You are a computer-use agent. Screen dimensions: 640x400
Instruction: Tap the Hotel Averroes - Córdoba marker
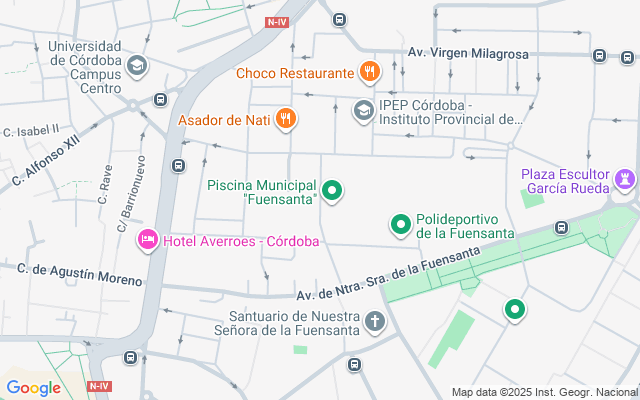pos(148,241)
